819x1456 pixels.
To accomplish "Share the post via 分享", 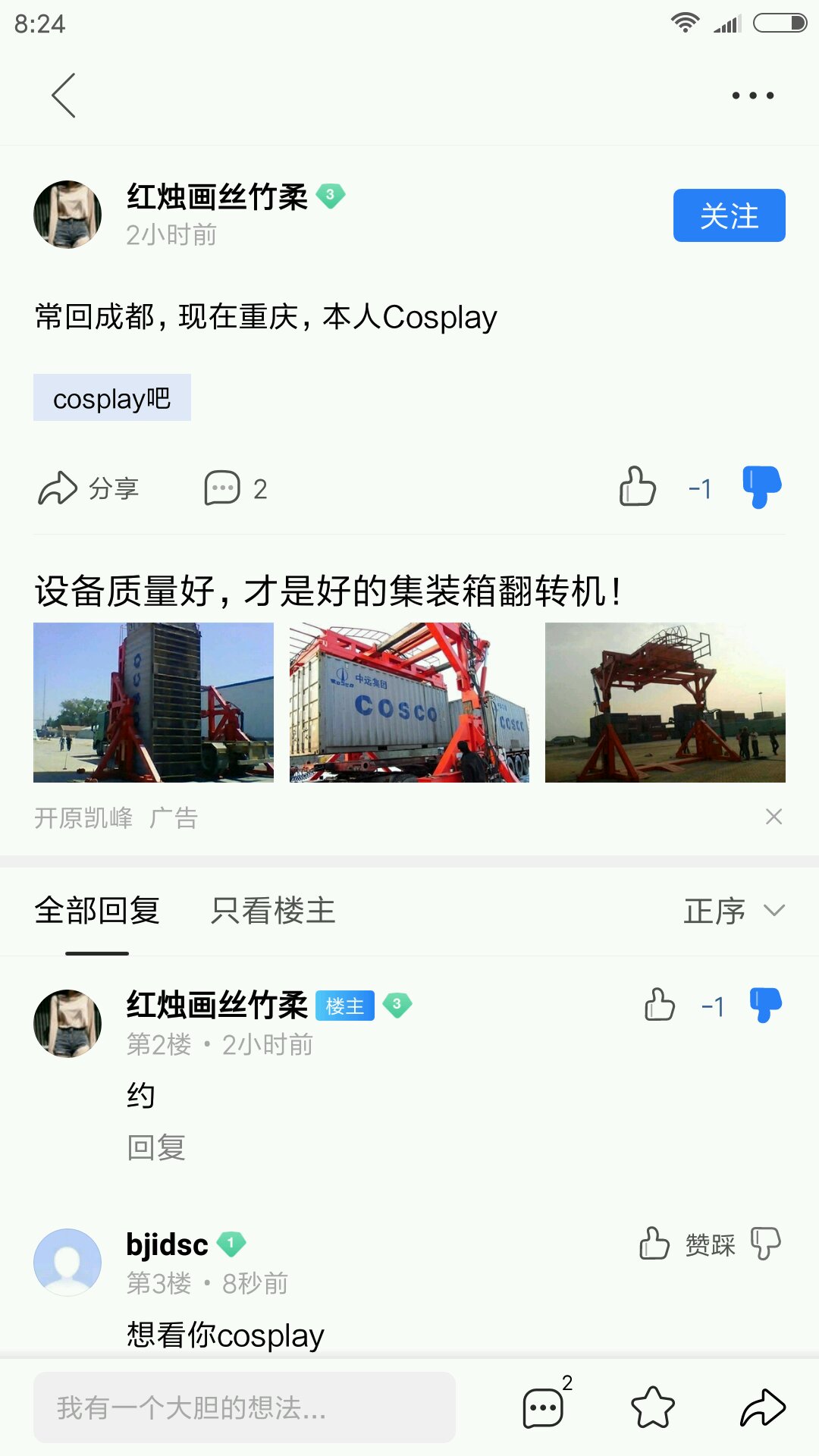I will coord(89,488).
